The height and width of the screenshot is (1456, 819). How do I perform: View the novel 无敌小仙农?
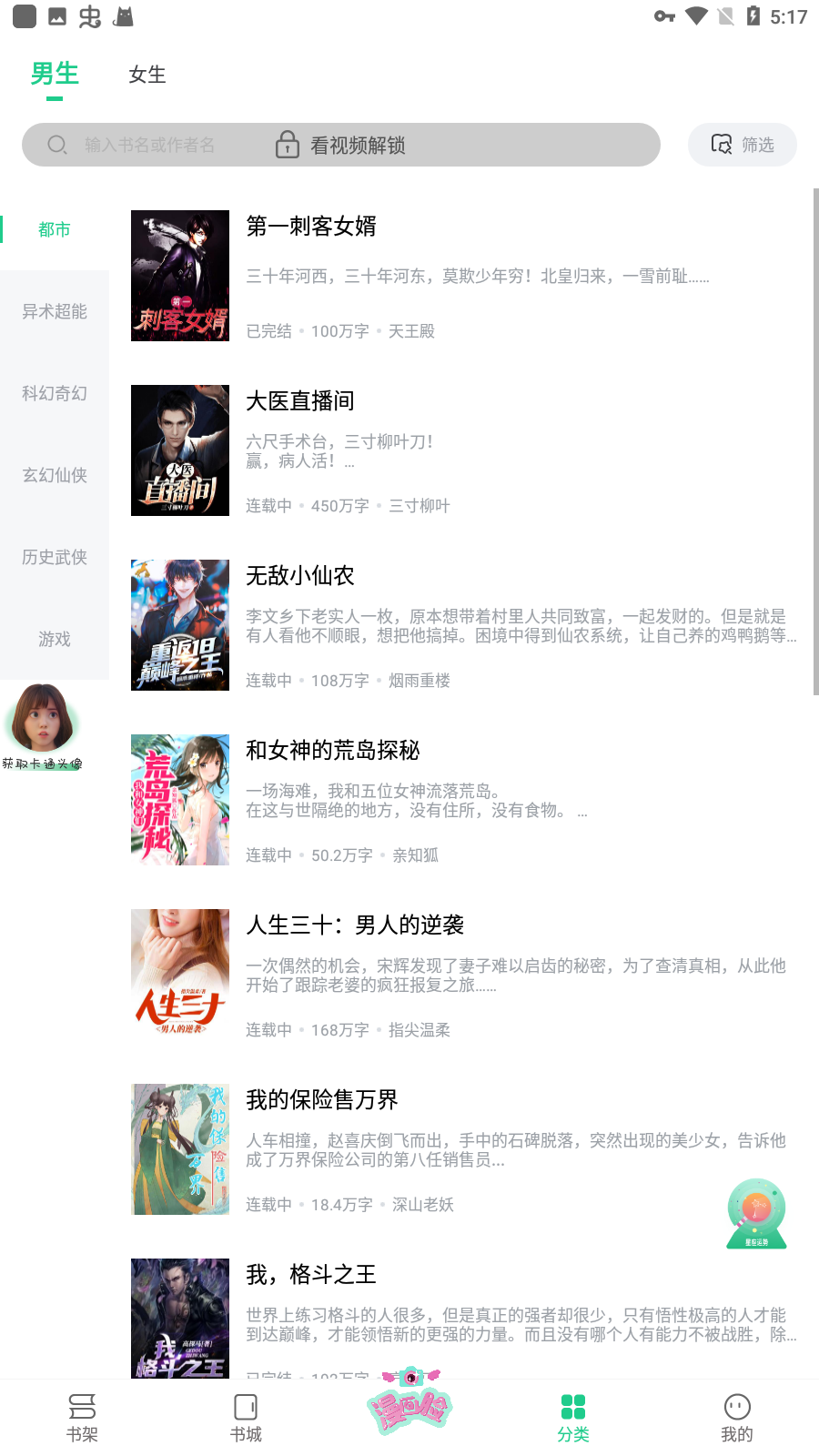tap(300, 576)
